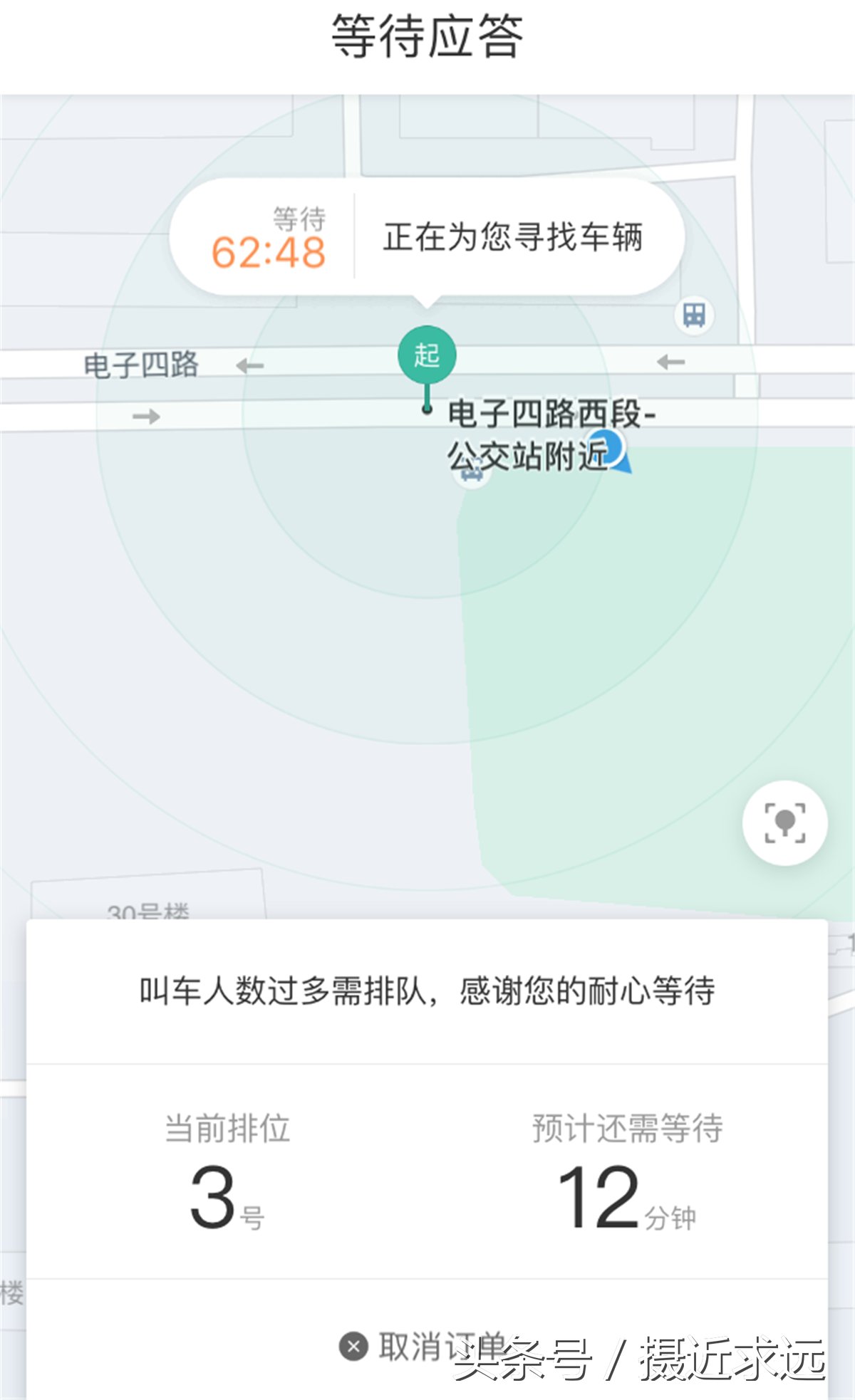Tap the eastbound arrow below 电子四路 road
Screen dimensions: 855x1400
tap(147, 418)
